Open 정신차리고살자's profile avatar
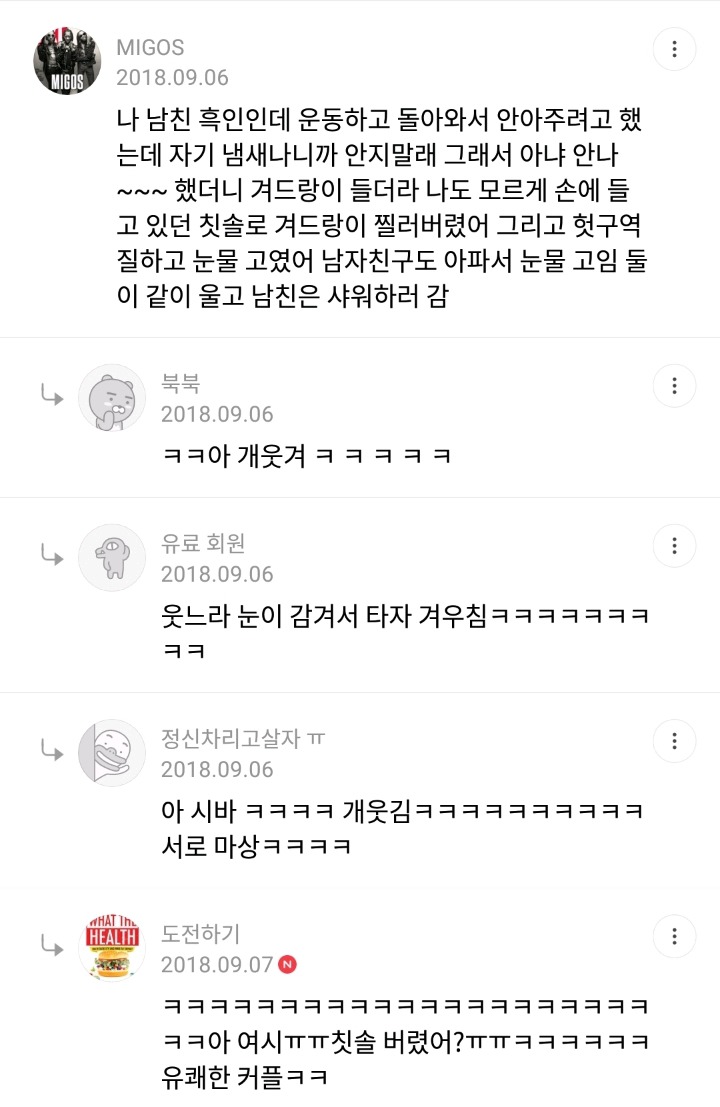Viewport: 720px width, 1107px height. coord(112,752)
